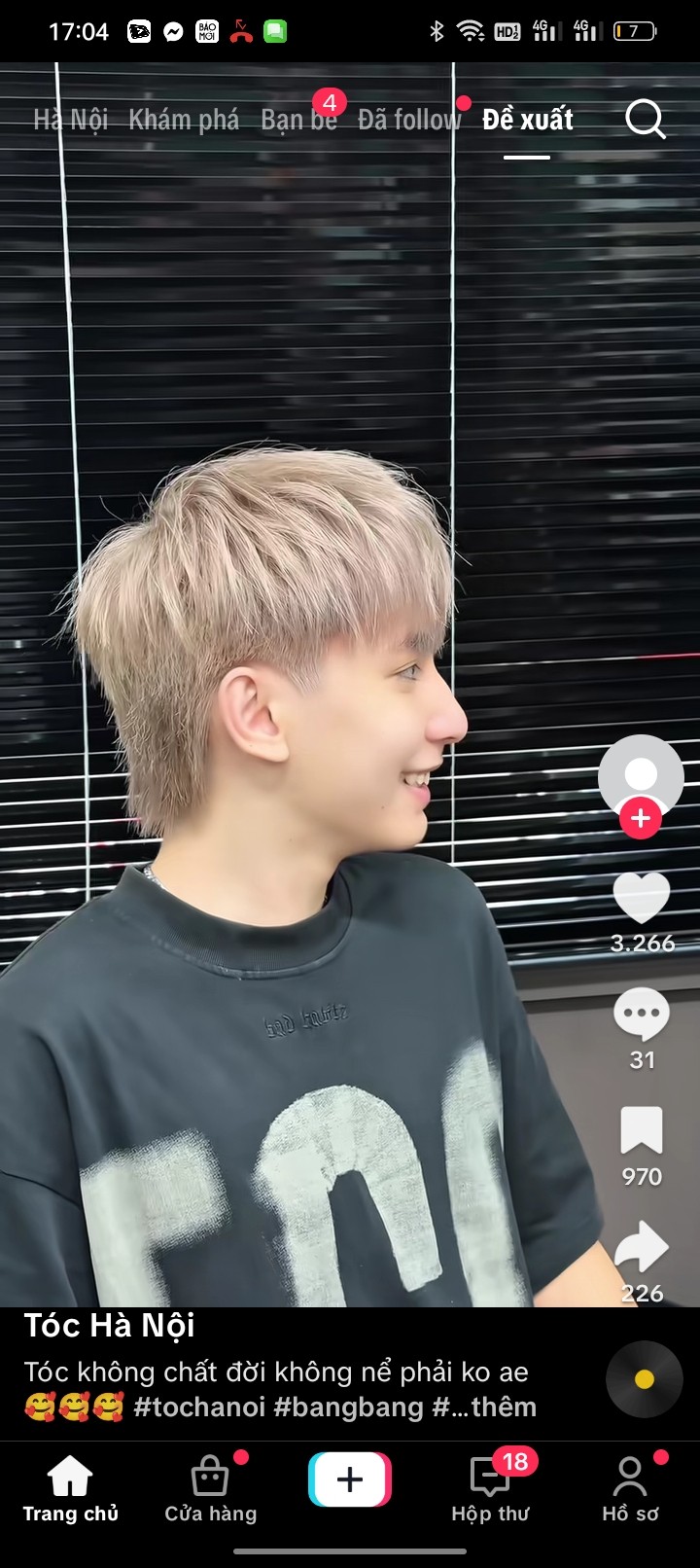This screenshot has height=1568, width=700.
Task: Save this video with the bookmark icon
Action: (642, 1132)
